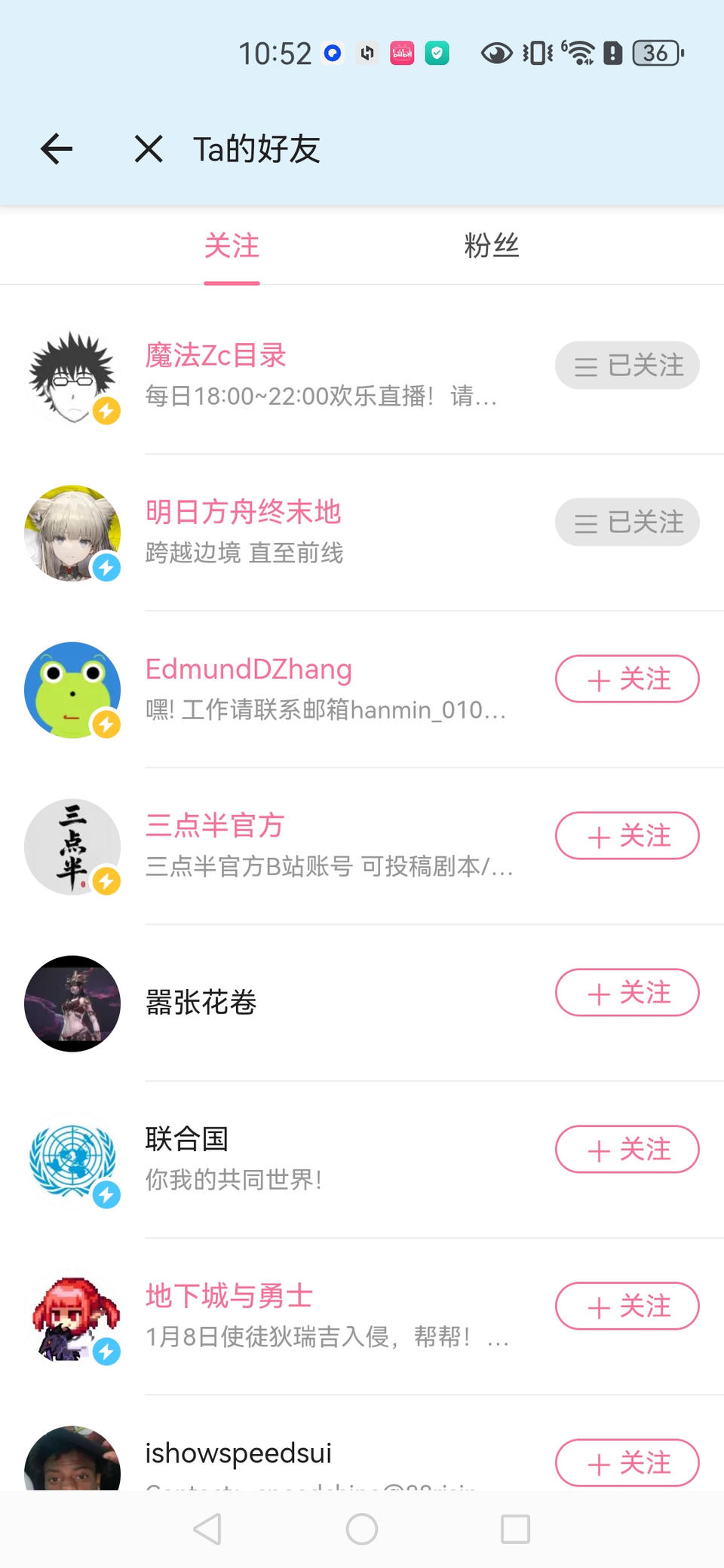Tap the system home button
This screenshot has height=1568, width=724.
pyautogui.click(x=362, y=1530)
